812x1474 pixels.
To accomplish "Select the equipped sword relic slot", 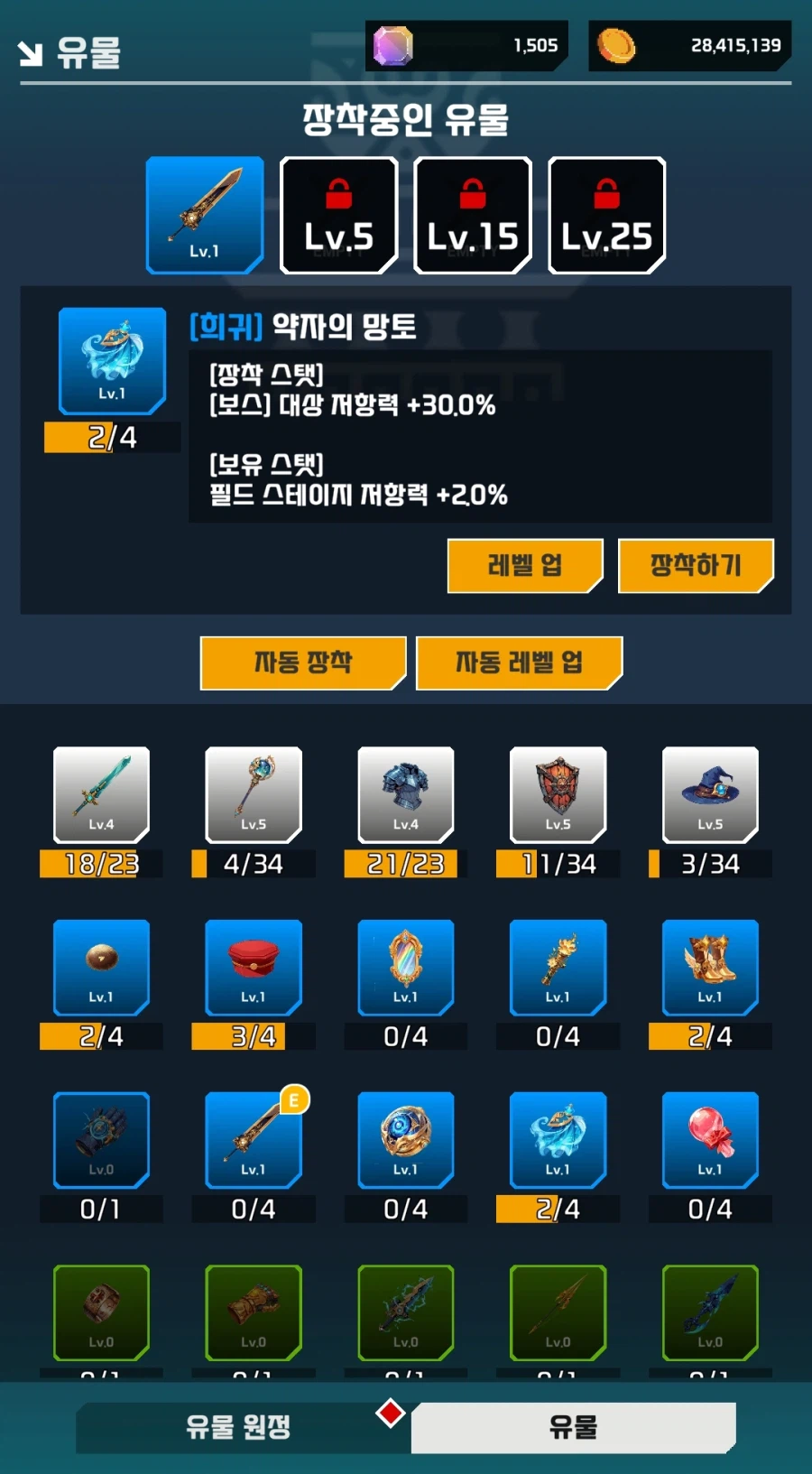I will click(205, 215).
